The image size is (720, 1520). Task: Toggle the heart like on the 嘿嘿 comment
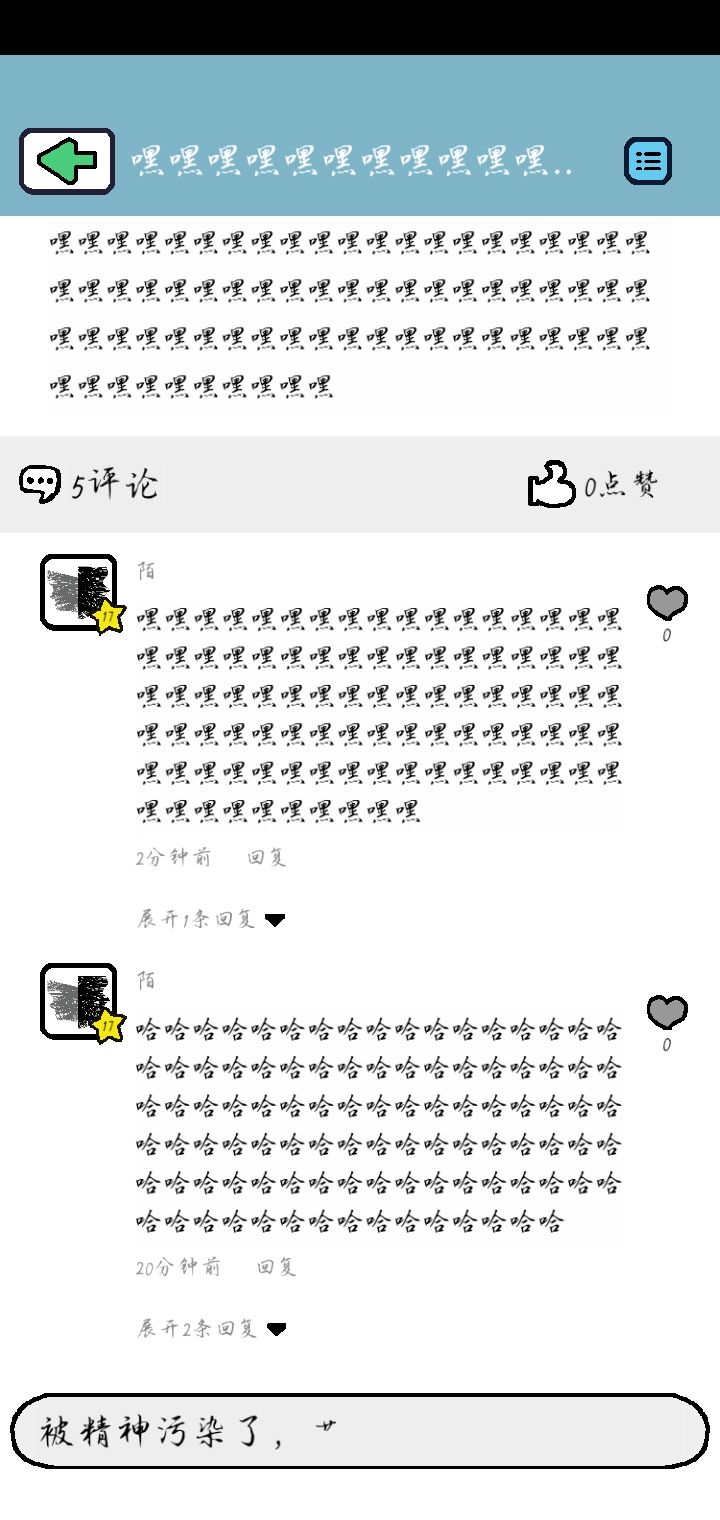pos(666,602)
